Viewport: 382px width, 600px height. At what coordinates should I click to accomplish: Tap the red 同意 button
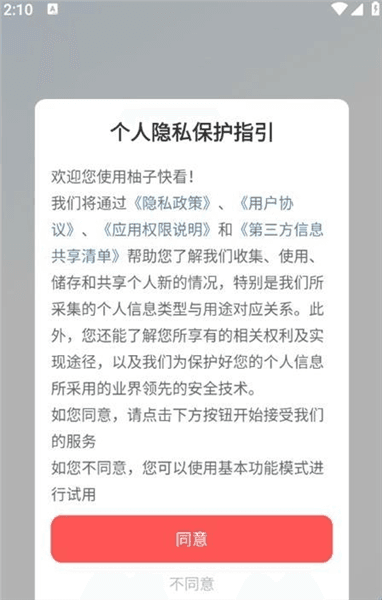pyautogui.click(x=191, y=539)
